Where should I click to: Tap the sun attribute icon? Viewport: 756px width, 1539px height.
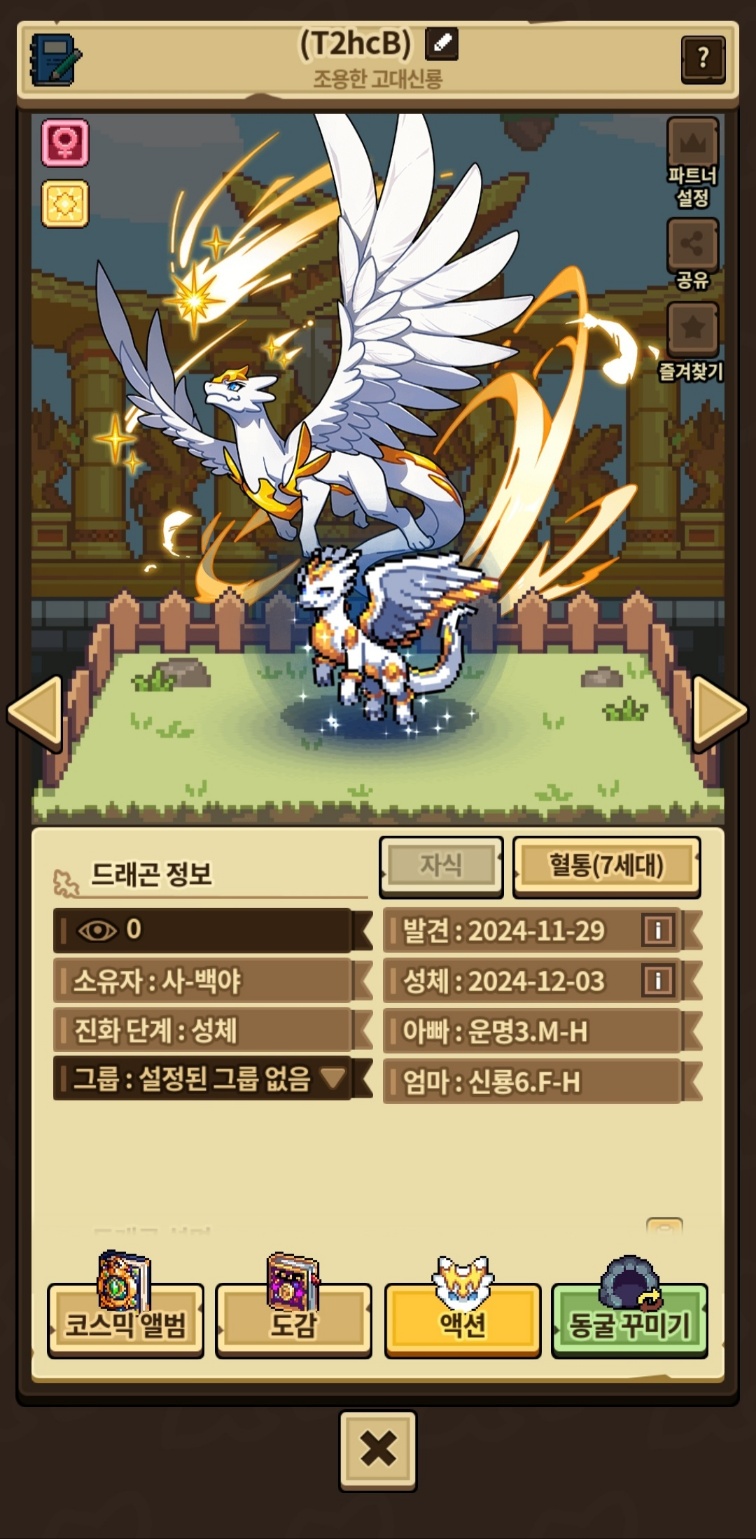[x=65, y=203]
